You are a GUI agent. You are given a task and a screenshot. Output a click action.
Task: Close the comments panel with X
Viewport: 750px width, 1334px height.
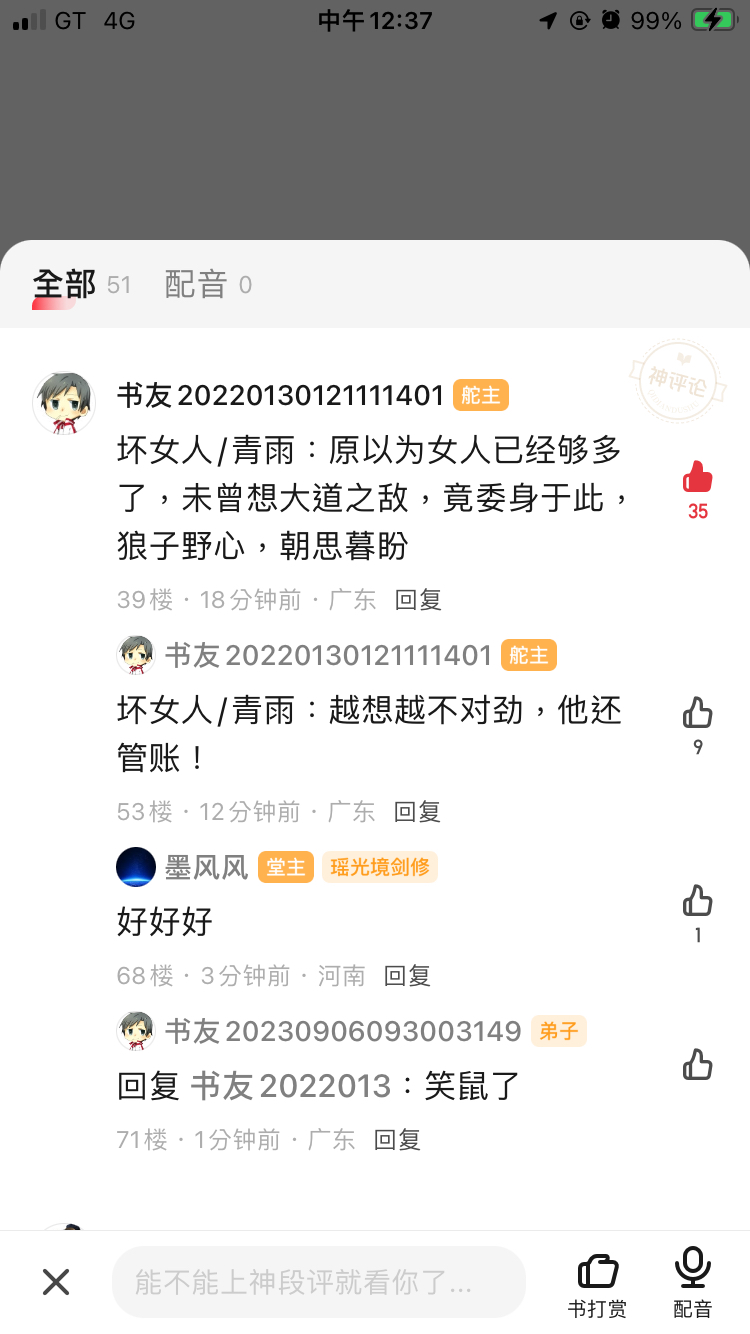[56, 1282]
